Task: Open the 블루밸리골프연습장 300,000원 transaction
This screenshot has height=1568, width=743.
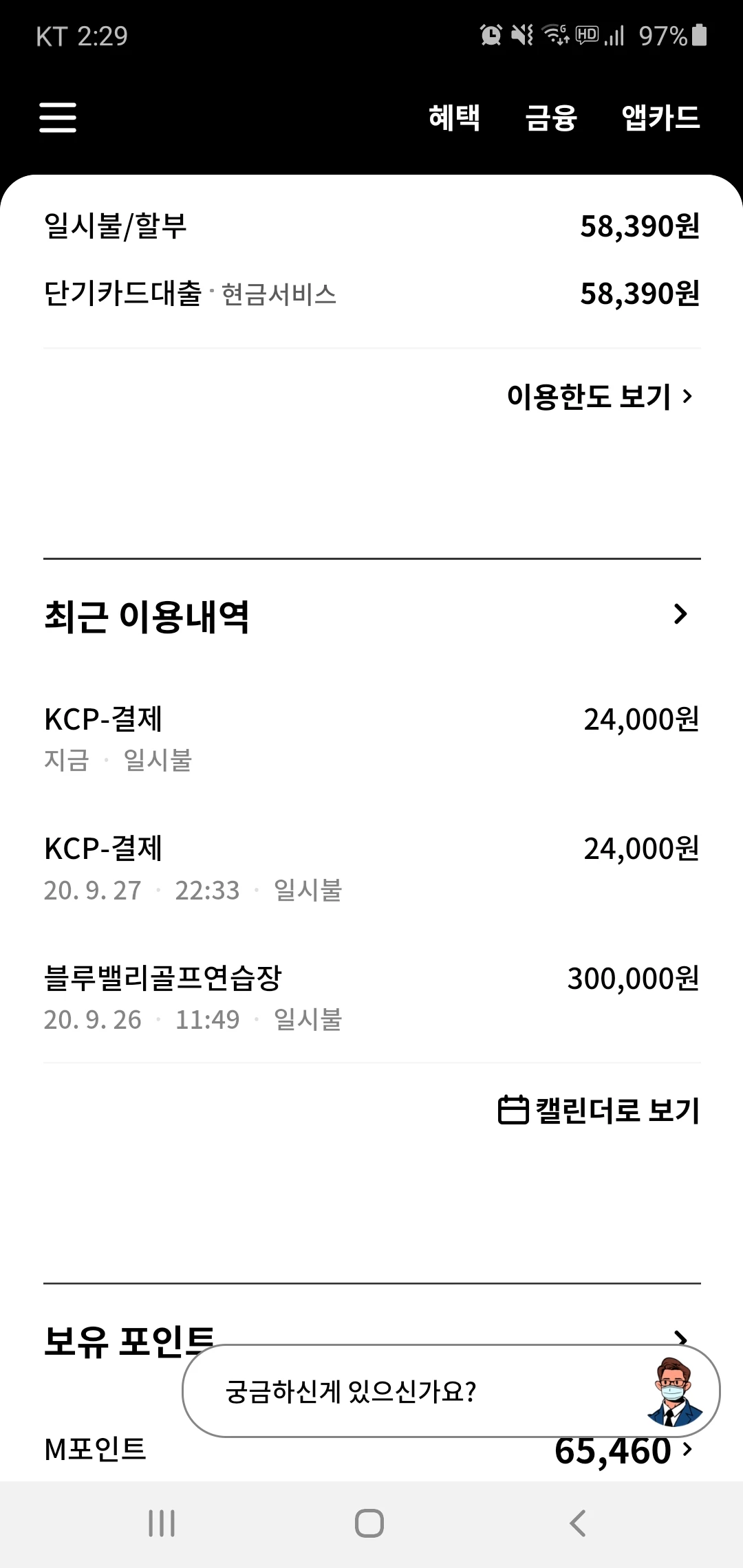Action: pos(371,998)
